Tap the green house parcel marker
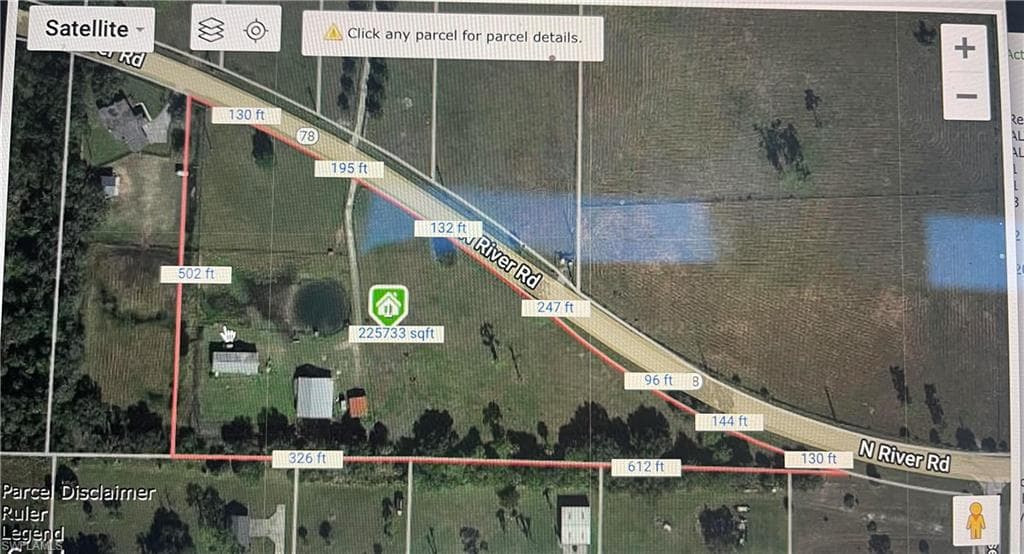Image resolution: width=1024 pixels, height=554 pixels. (x=389, y=305)
